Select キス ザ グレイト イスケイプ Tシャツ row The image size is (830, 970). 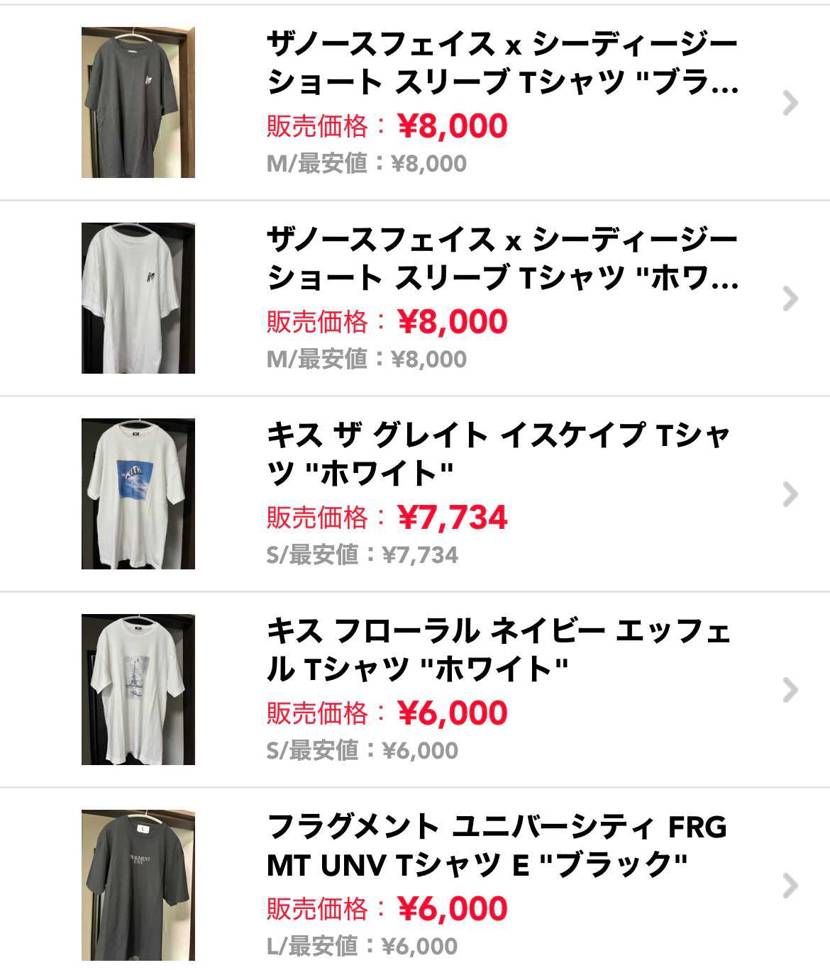point(497,453)
